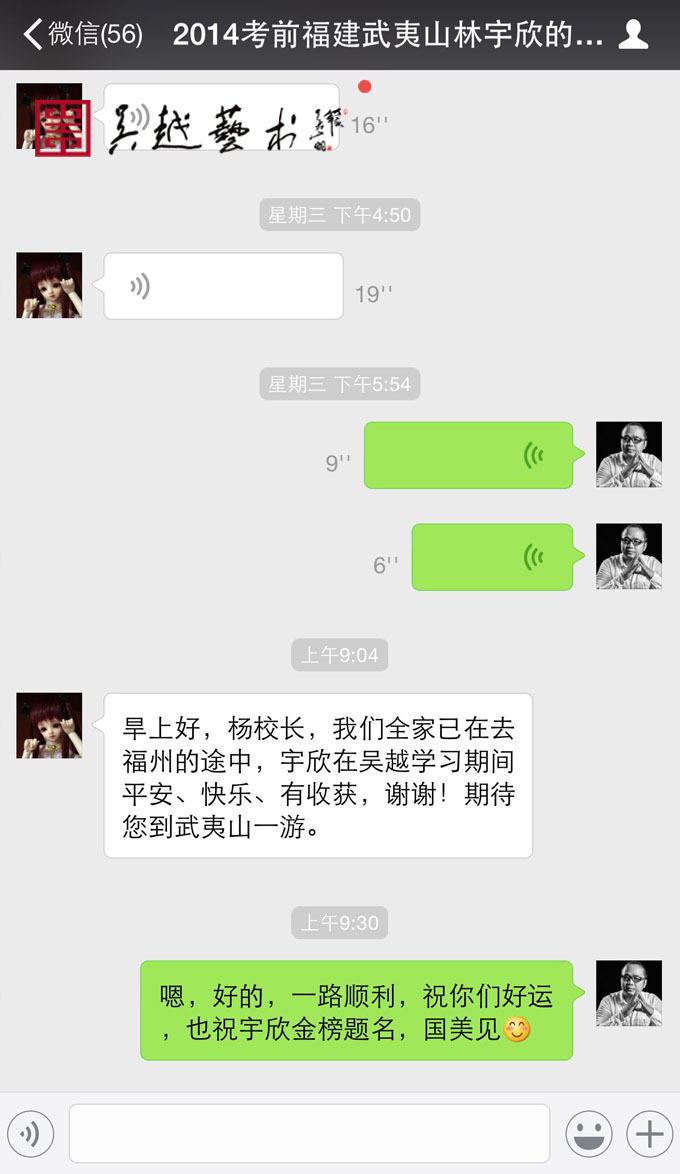Open chat info via the profile icon
This screenshot has width=680, height=1174.
[634, 34]
